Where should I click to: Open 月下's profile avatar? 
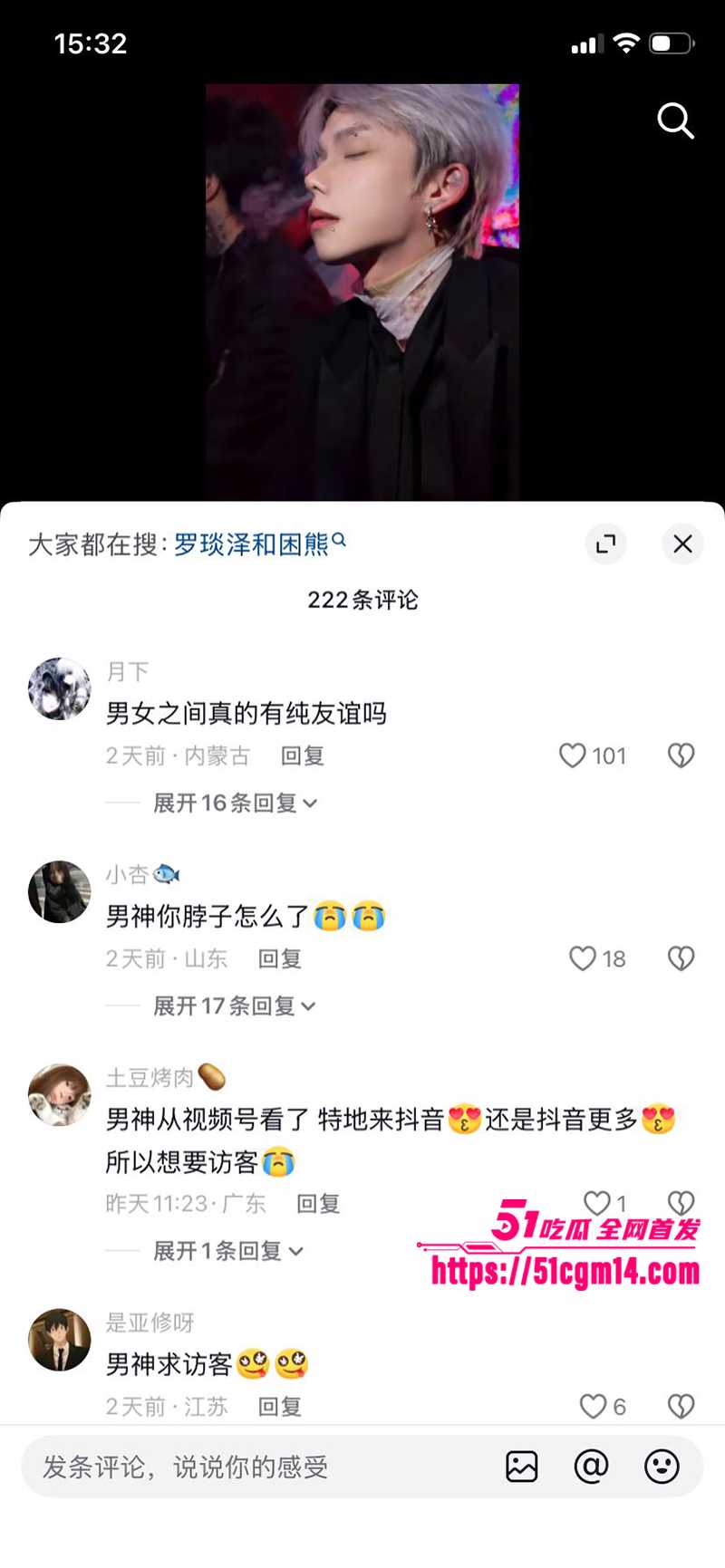click(59, 688)
